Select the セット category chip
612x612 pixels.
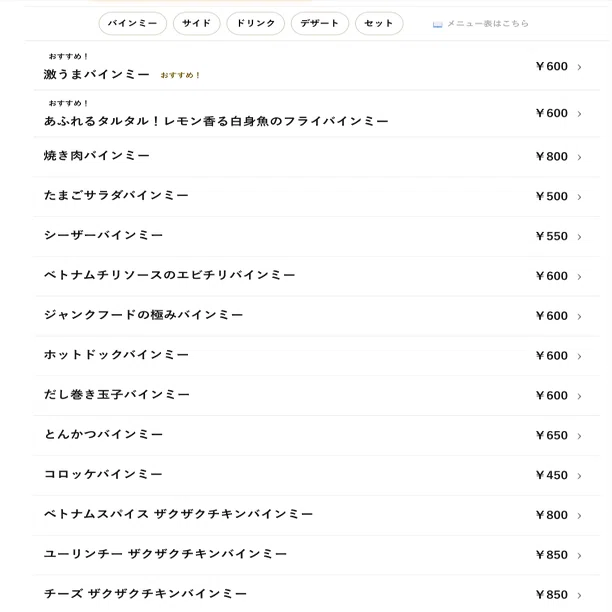point(379,23)
